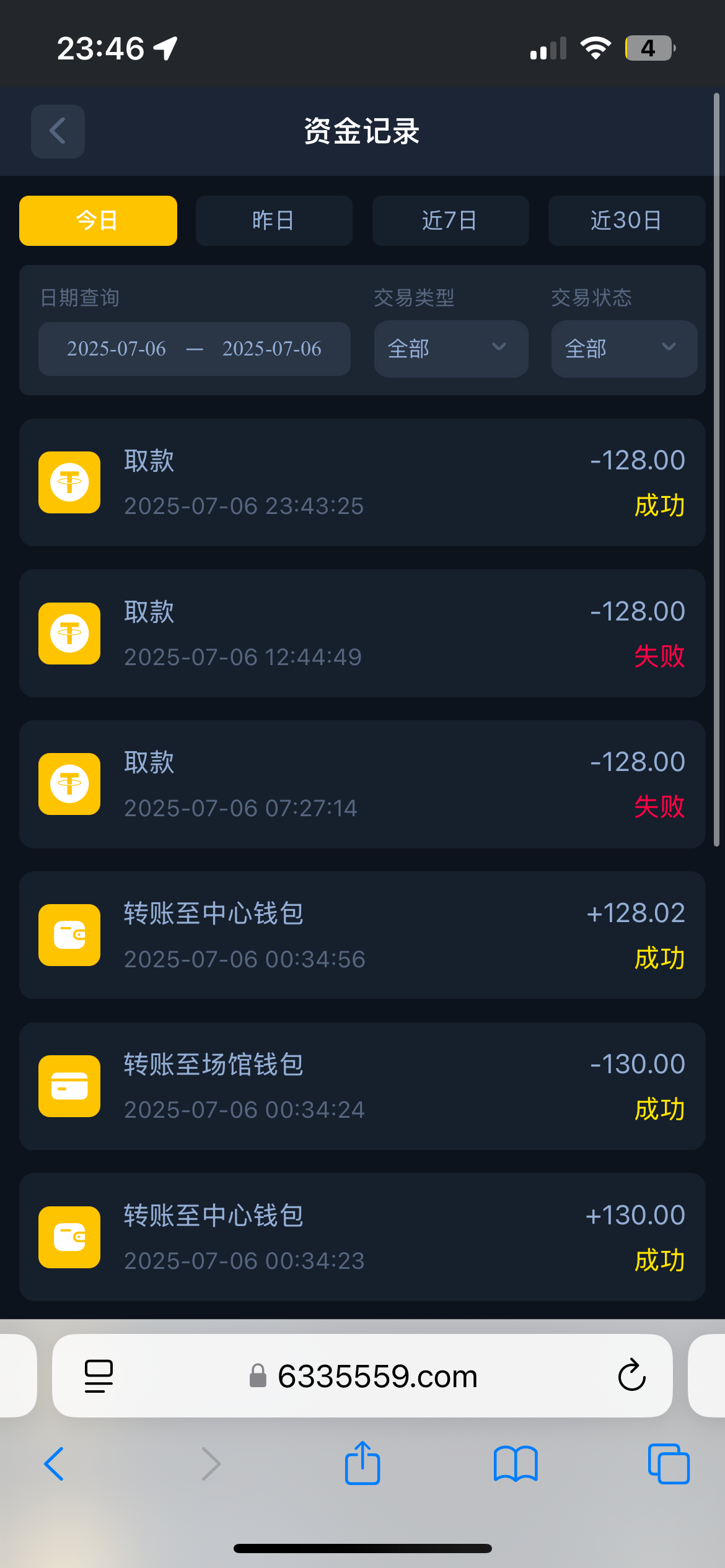Open the 取款 record from 23:43:25
The height and width of the screenshot is (1568, 725).
362,482
